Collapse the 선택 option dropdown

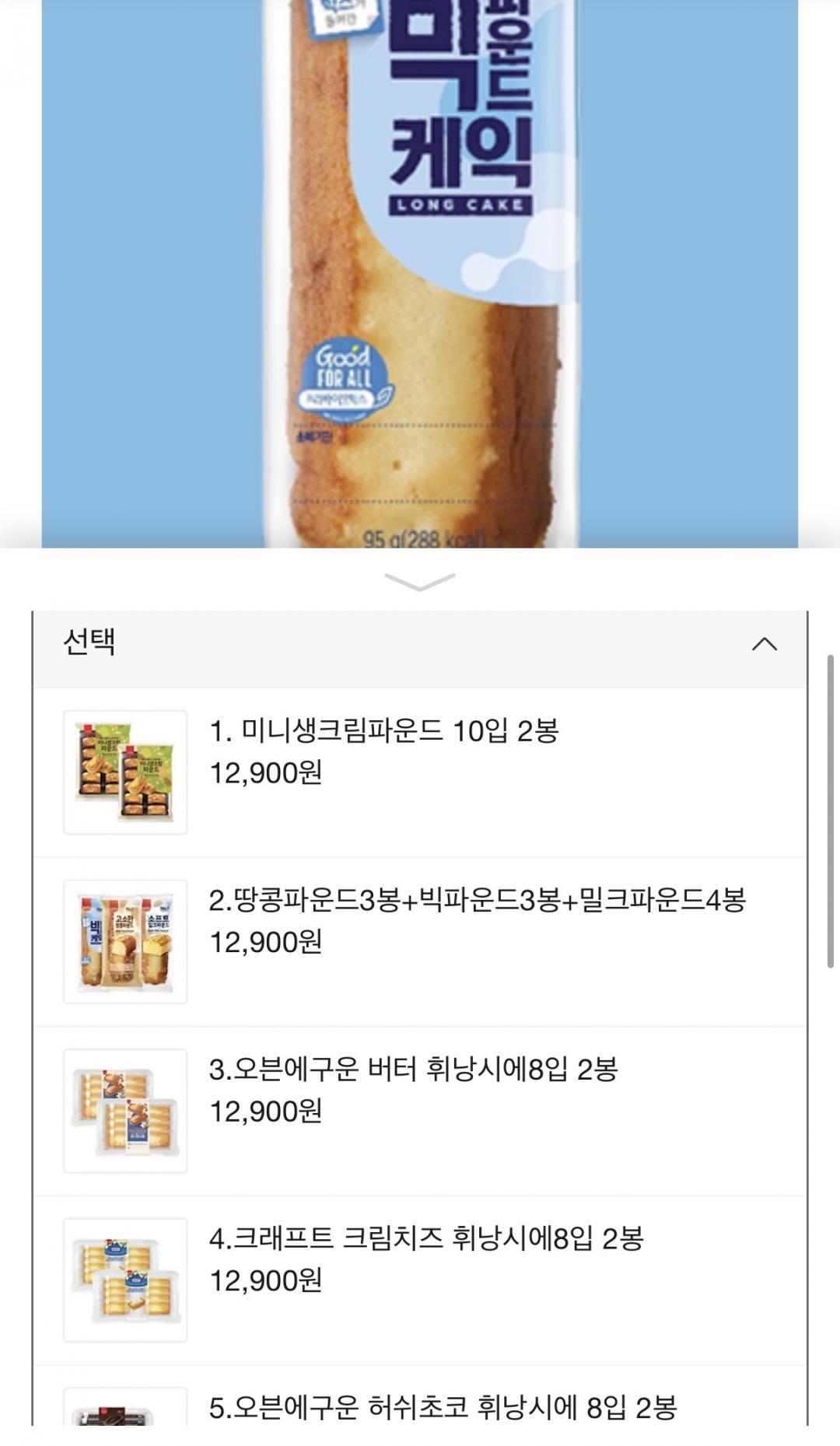(x=764, y=644)
